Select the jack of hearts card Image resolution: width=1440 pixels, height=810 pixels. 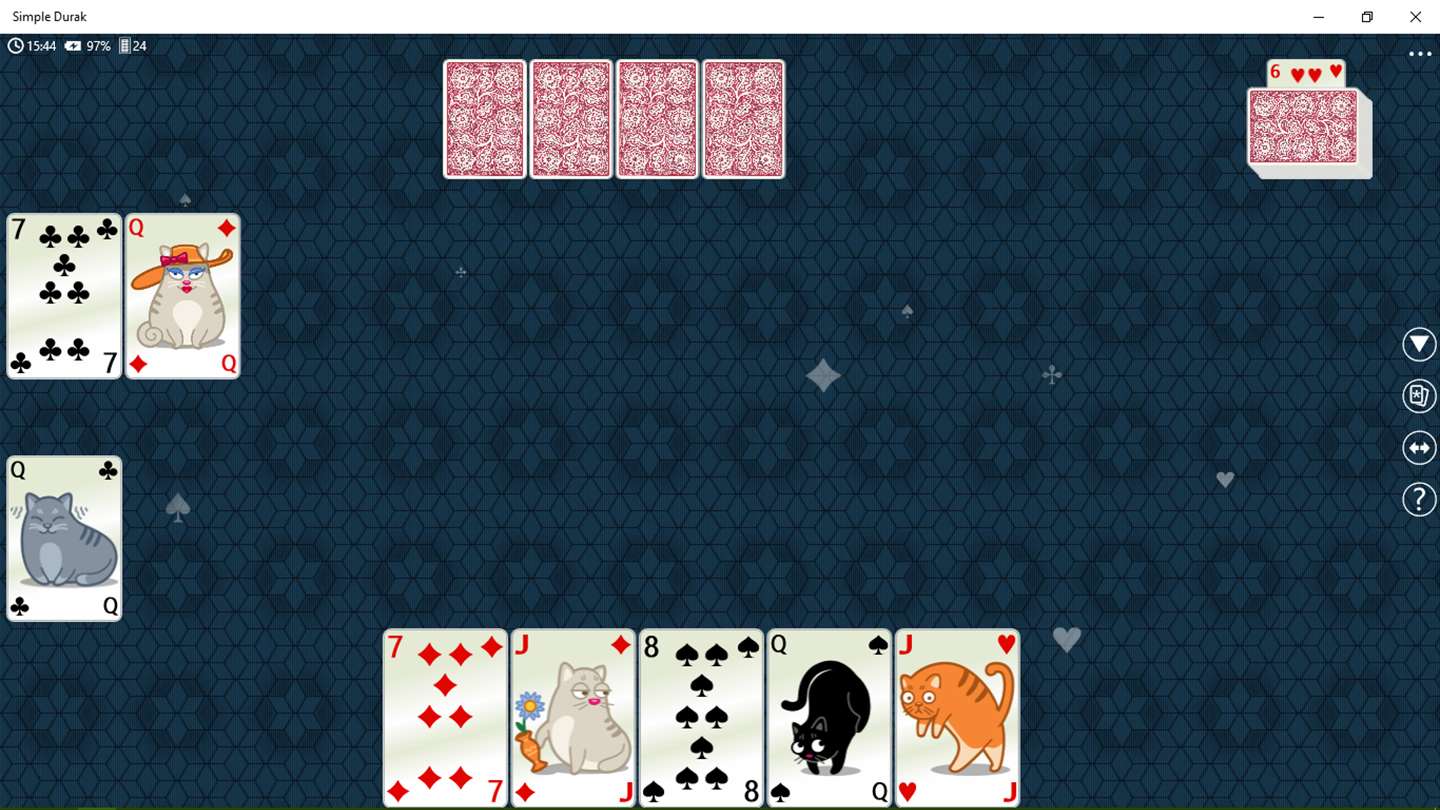[957, 718]
